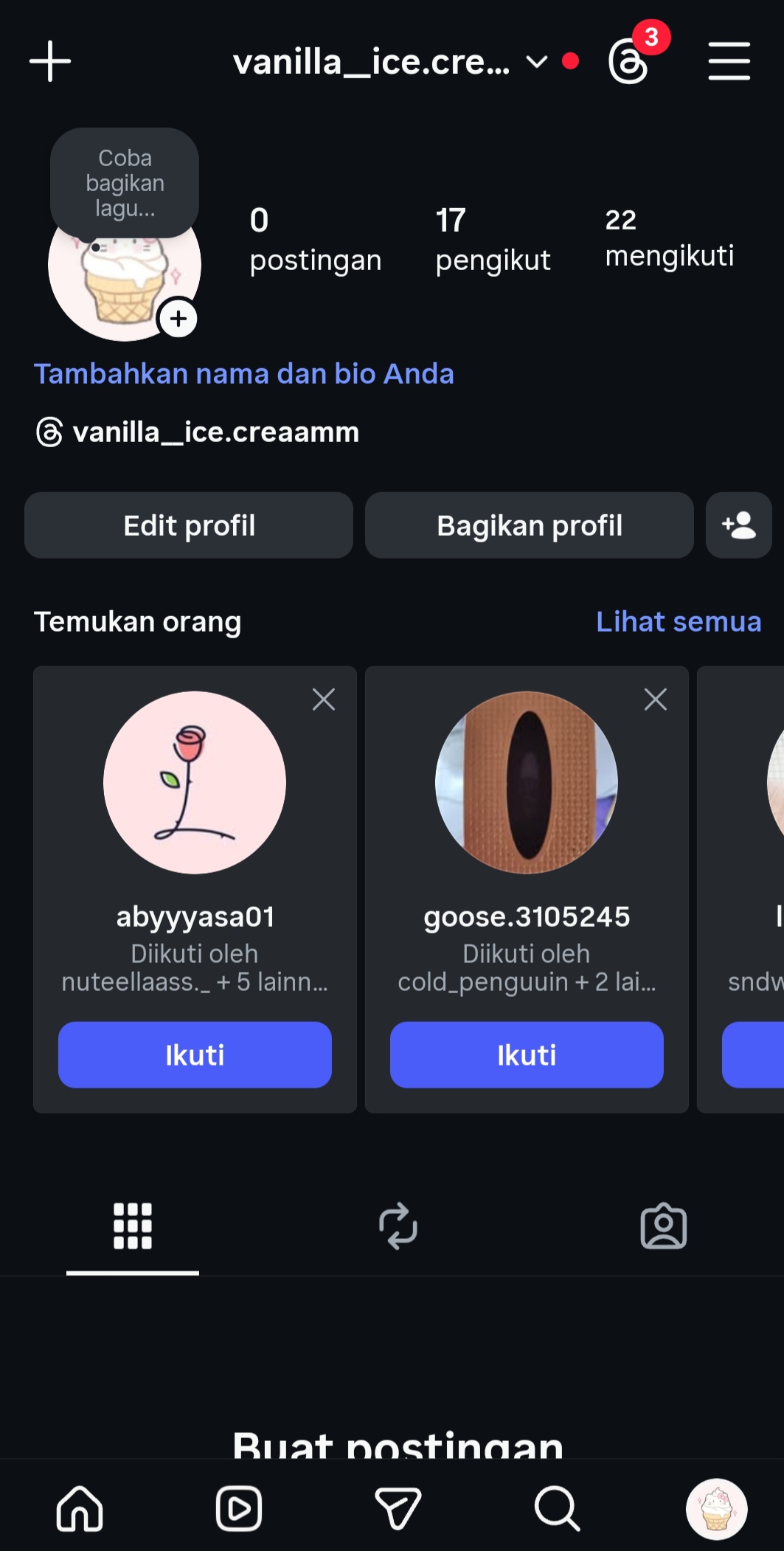Follow goose.3105245 with Ikuti button
Viewport: 784px width, 1551px height.
point(527,1054)
